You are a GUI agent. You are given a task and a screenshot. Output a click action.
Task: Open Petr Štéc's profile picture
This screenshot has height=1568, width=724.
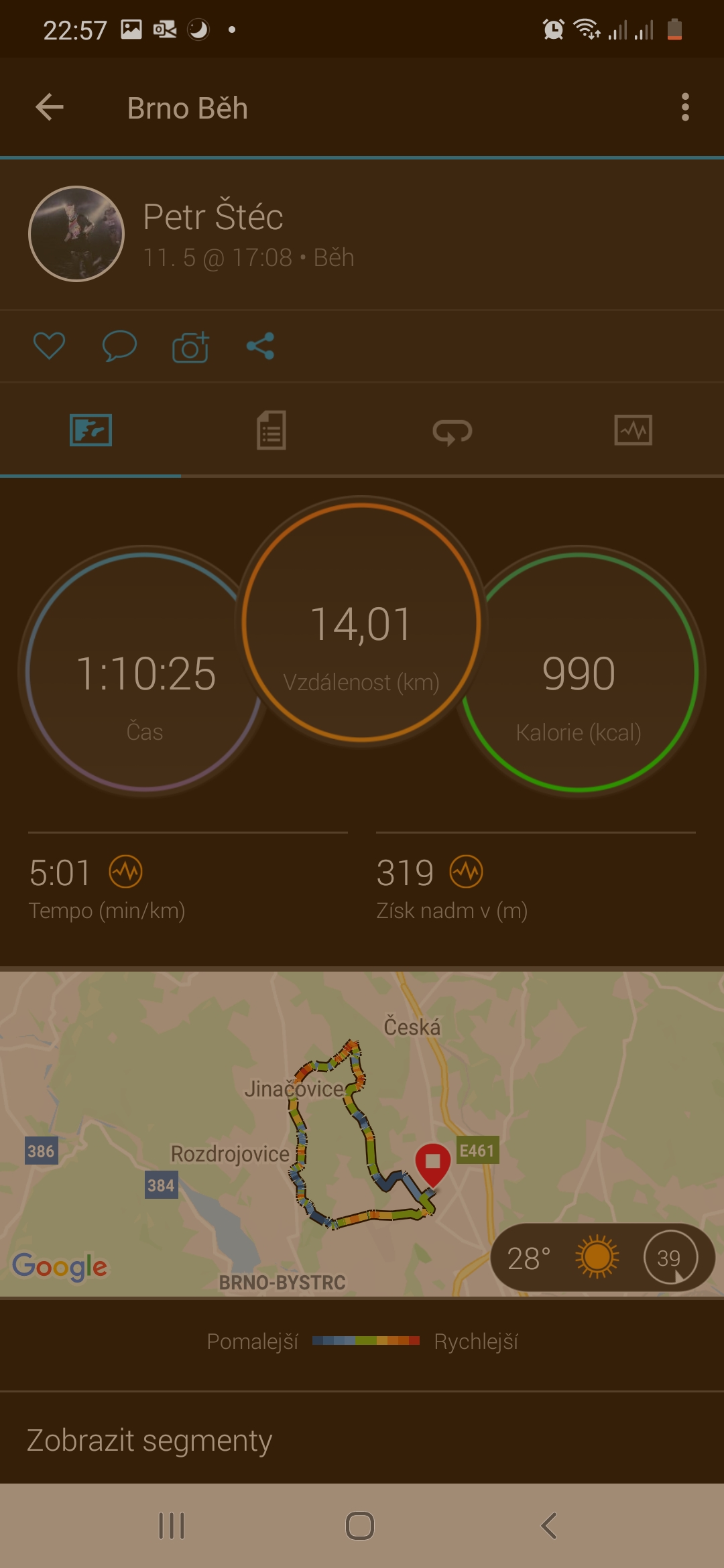[76, 234]
